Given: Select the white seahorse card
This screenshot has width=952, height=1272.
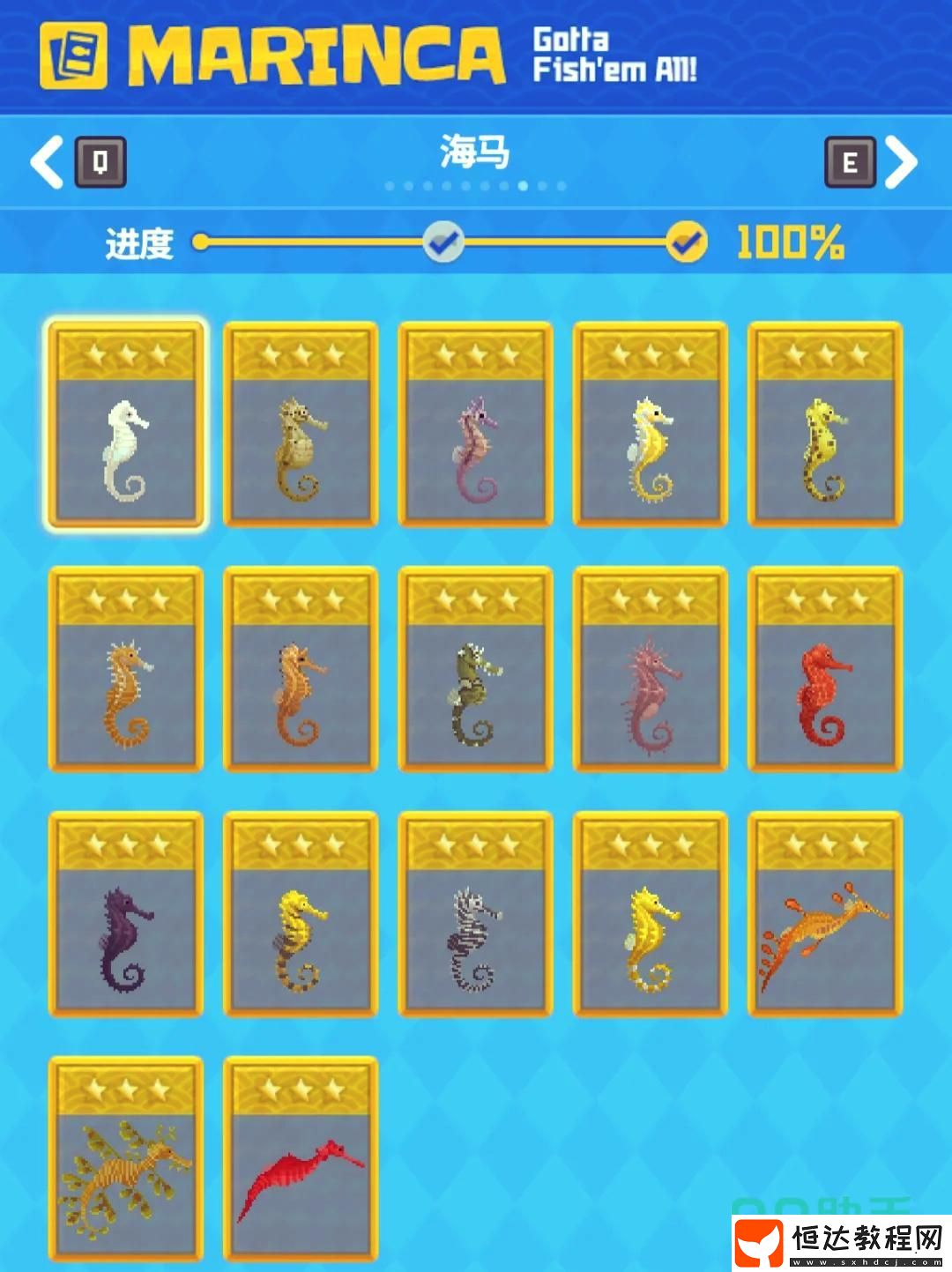Looking at the screenshot, I should tap(126, 424).
